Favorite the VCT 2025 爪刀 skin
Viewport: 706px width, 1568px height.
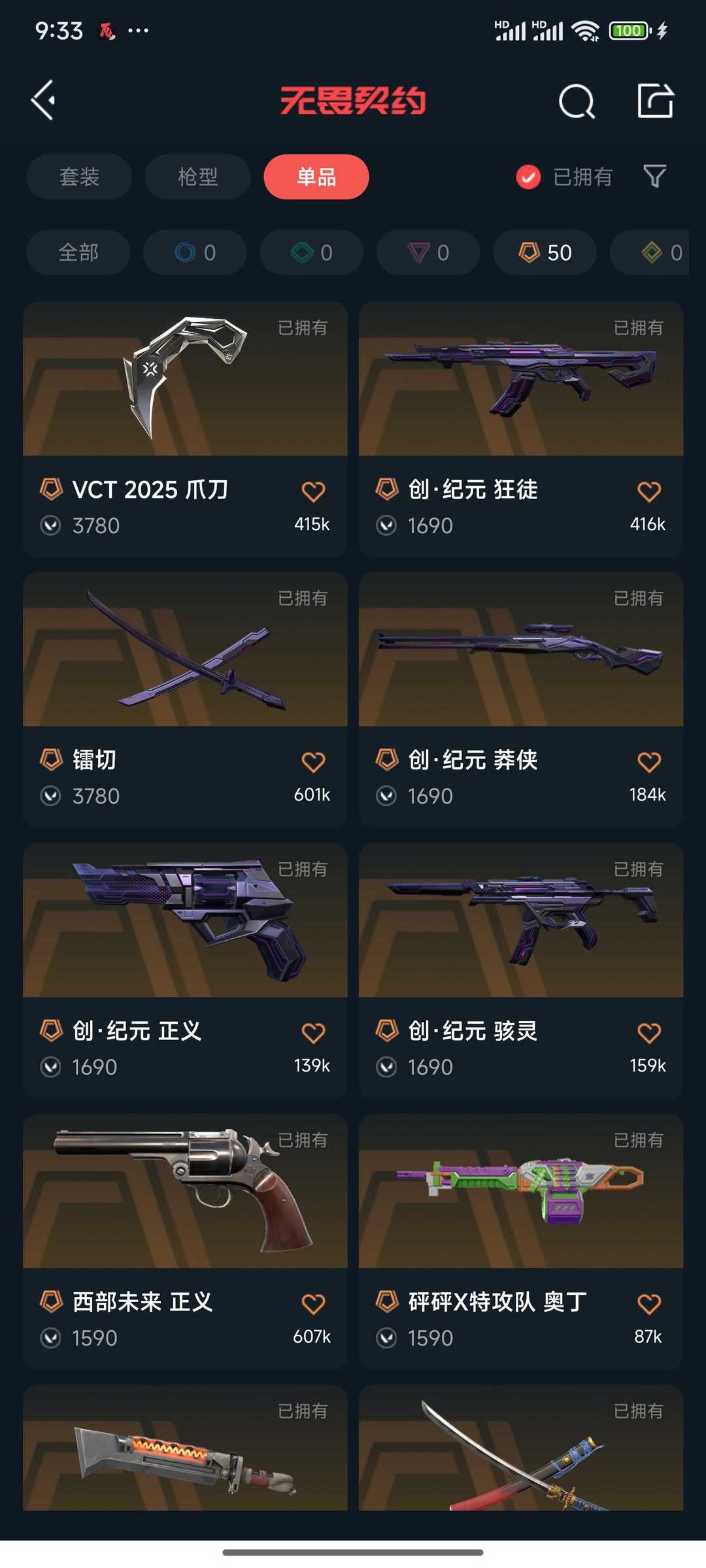pos(313,491)
